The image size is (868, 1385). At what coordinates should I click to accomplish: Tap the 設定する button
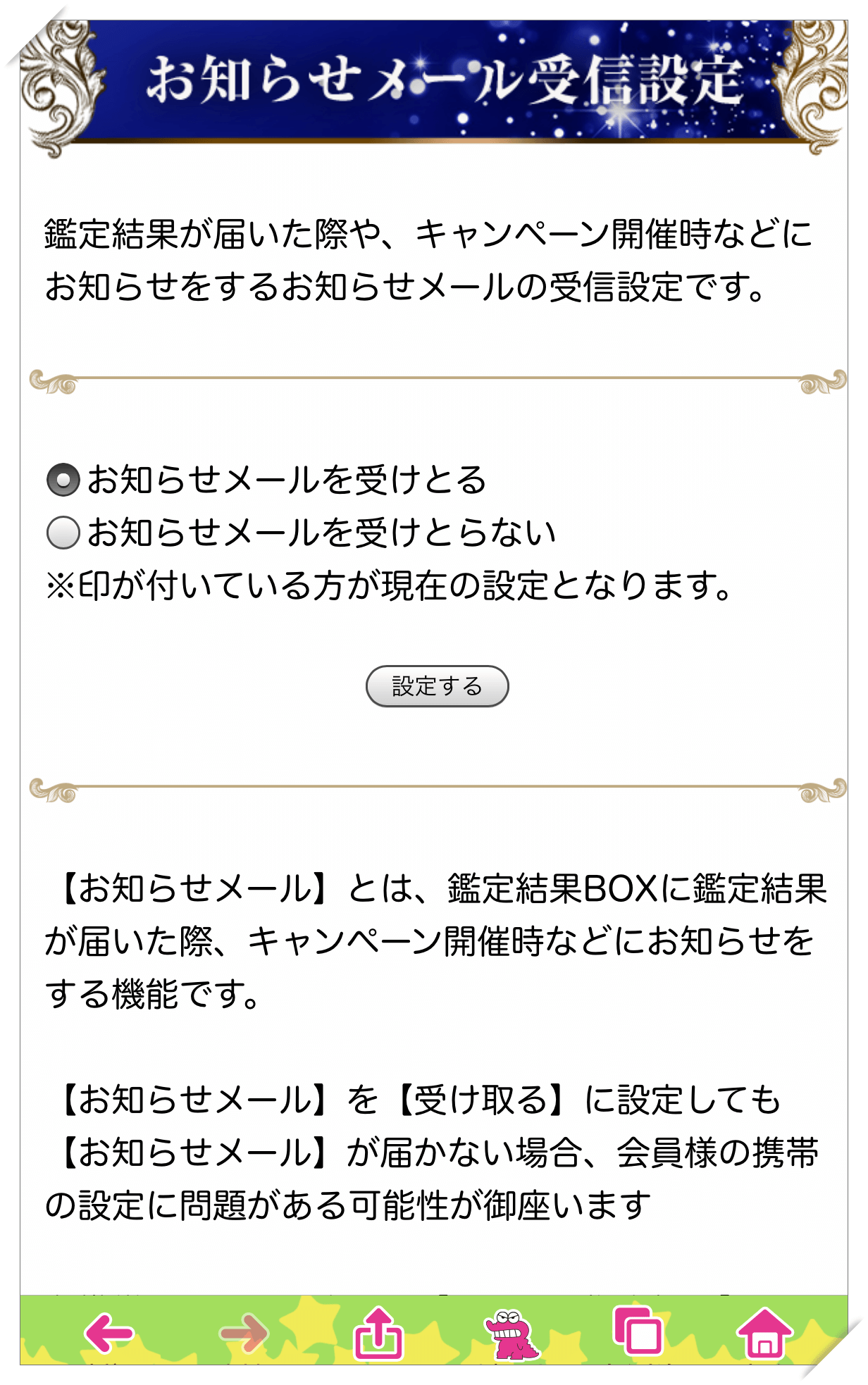click(437, 686)
